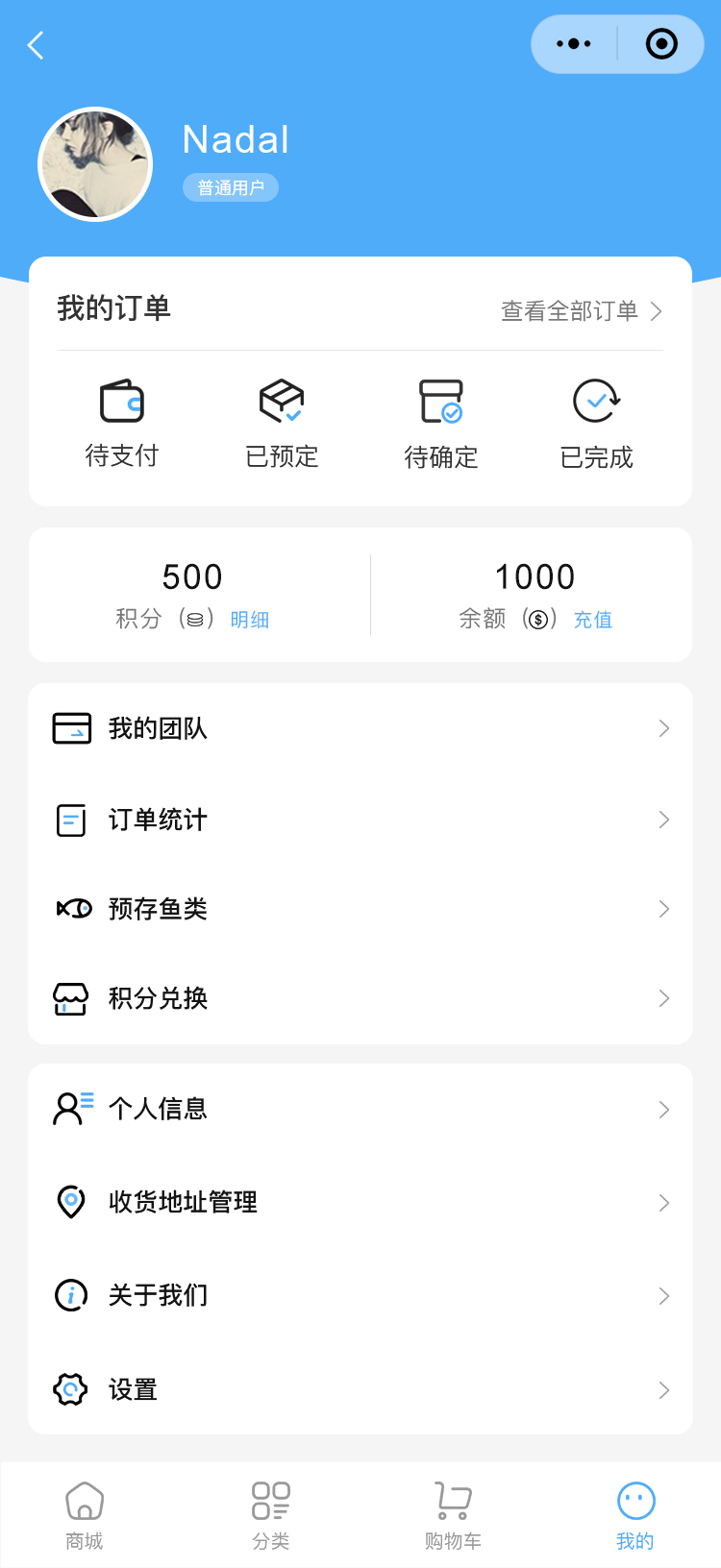721x1568 pixels.
Task: Open 待确定 orders awaiting confirmation
Action: [441, 423]
